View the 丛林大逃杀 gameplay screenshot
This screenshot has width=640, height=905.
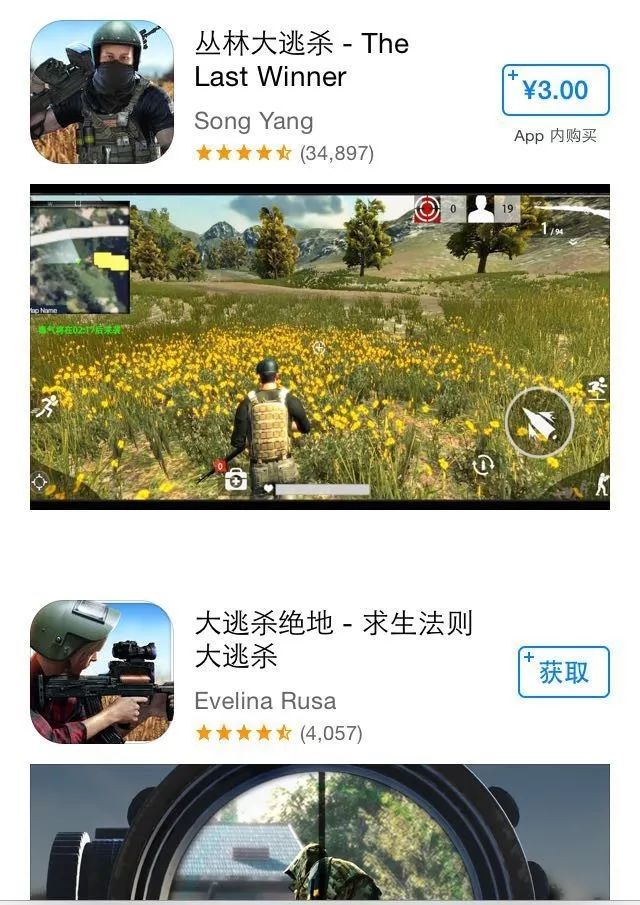[x=319, y=346]
